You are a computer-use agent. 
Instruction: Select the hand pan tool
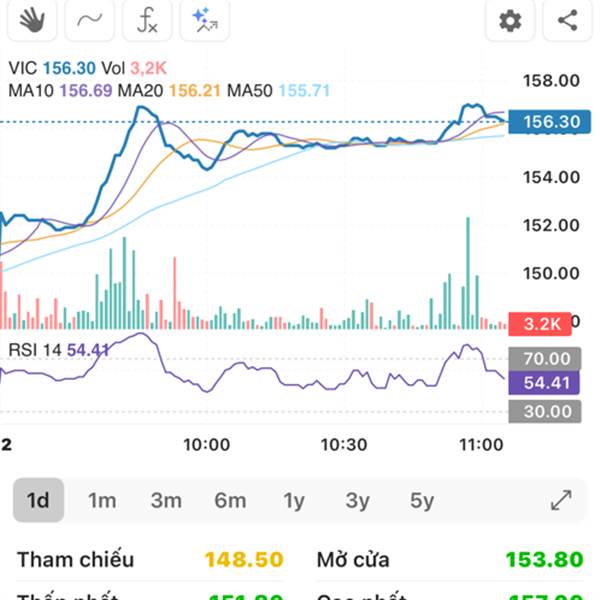point(30,20)
